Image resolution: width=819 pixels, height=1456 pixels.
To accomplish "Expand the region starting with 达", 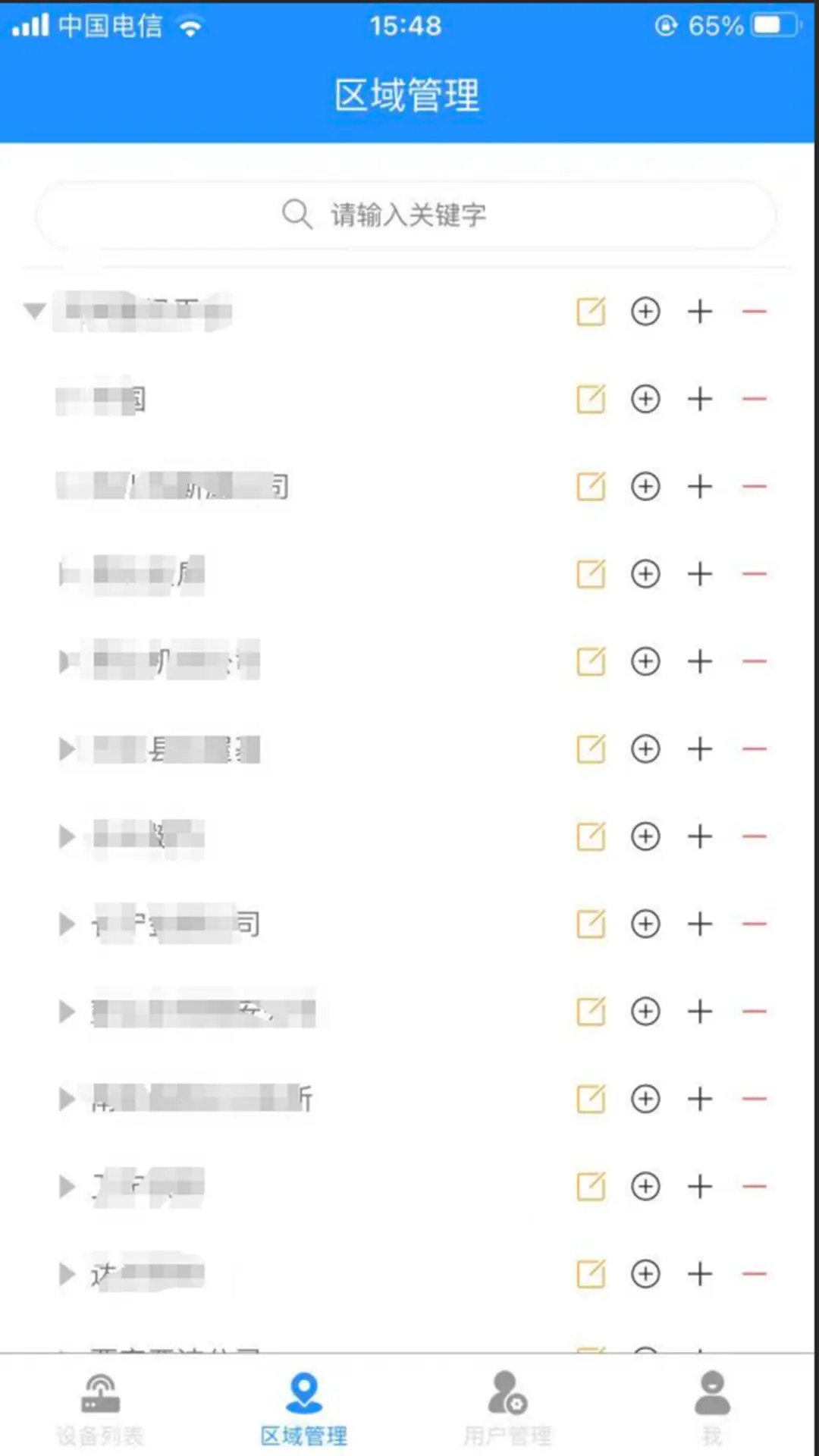I will tap(67, 1274).
